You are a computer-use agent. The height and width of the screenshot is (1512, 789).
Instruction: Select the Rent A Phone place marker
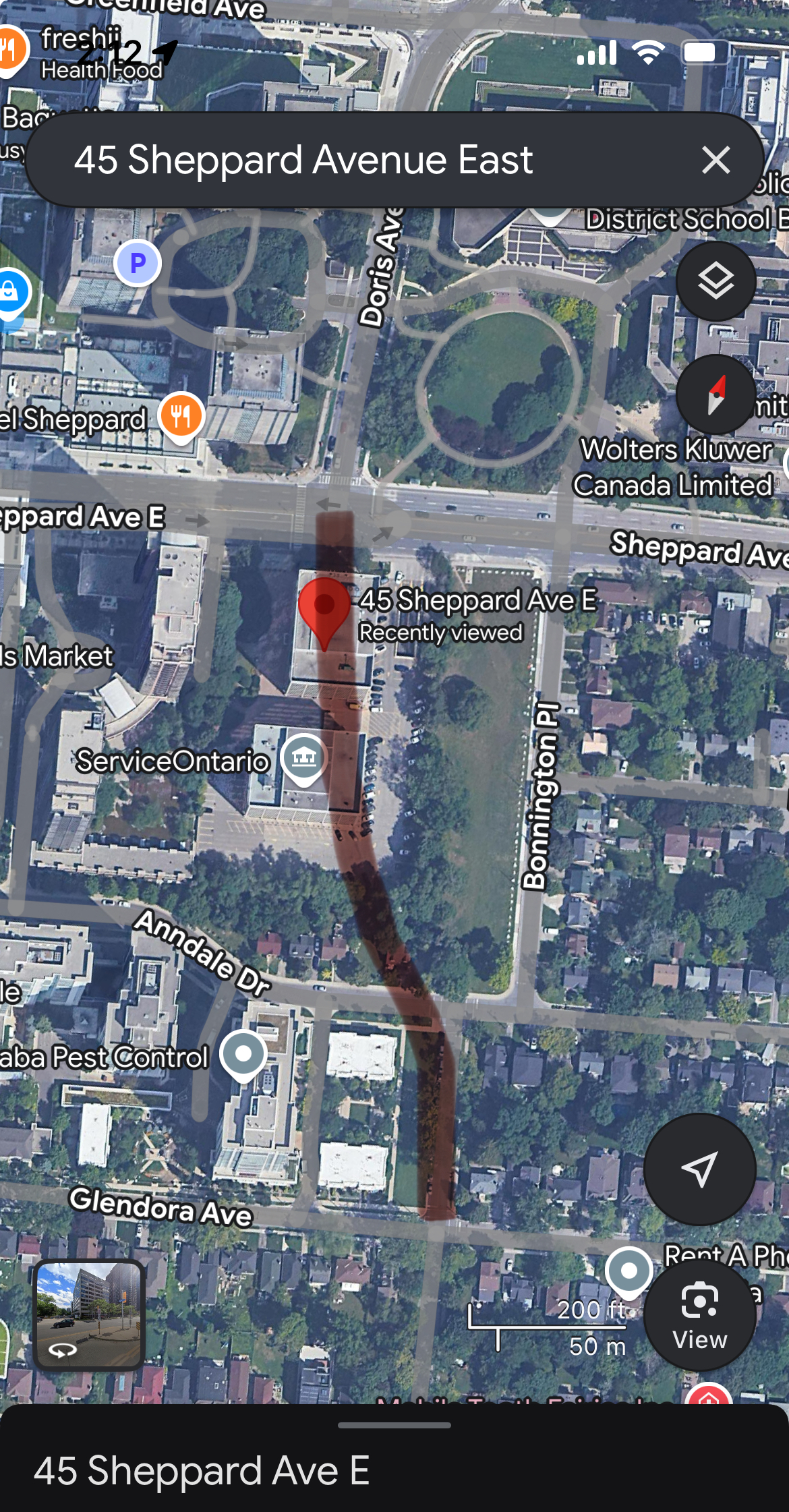tap(629, 1271)
